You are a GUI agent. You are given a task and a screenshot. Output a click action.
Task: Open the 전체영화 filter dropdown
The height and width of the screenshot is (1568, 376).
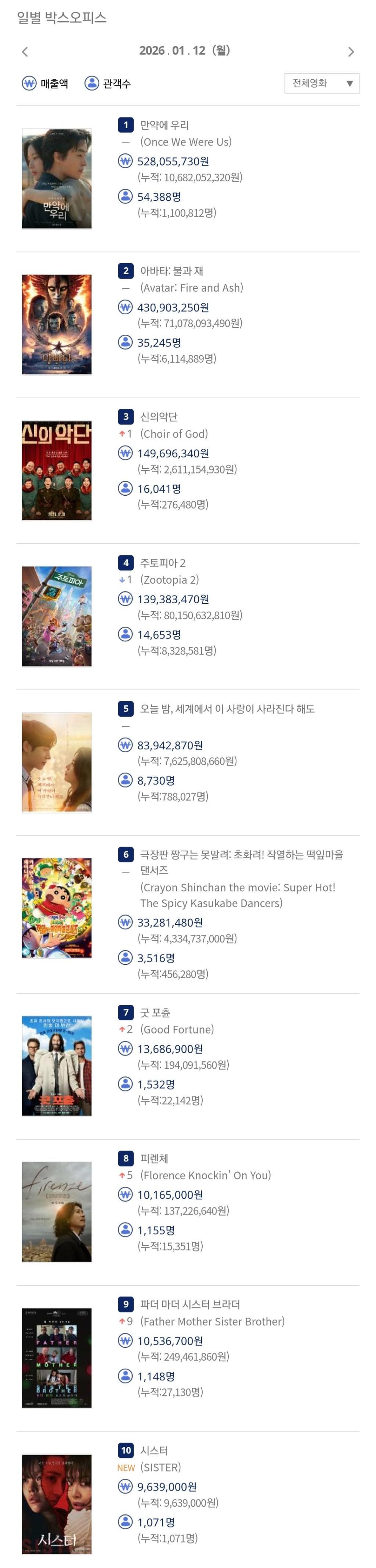[x=321, y=83]
